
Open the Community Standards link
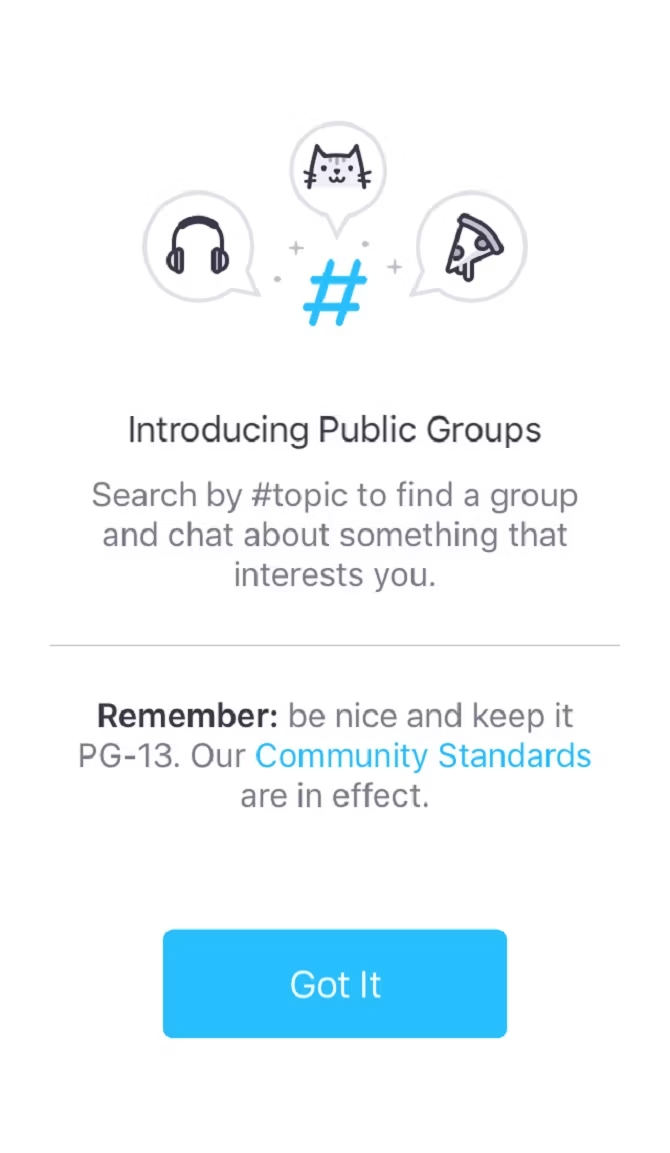point(423,755)
